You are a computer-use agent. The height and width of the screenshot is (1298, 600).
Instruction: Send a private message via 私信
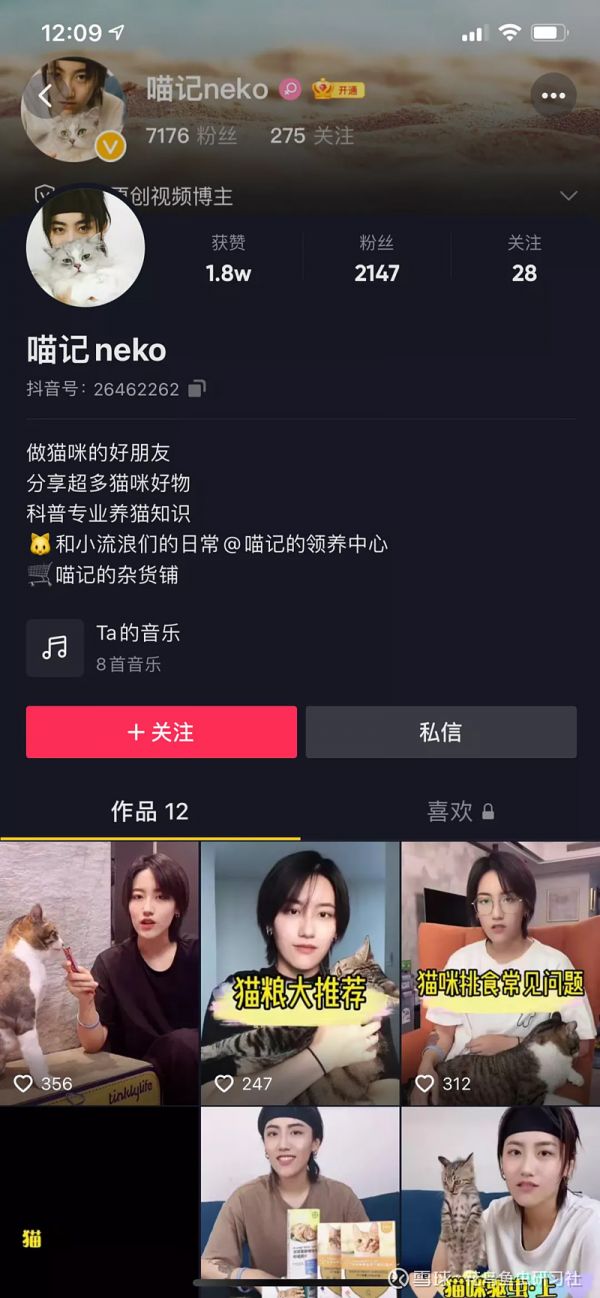tap(441, 732)
